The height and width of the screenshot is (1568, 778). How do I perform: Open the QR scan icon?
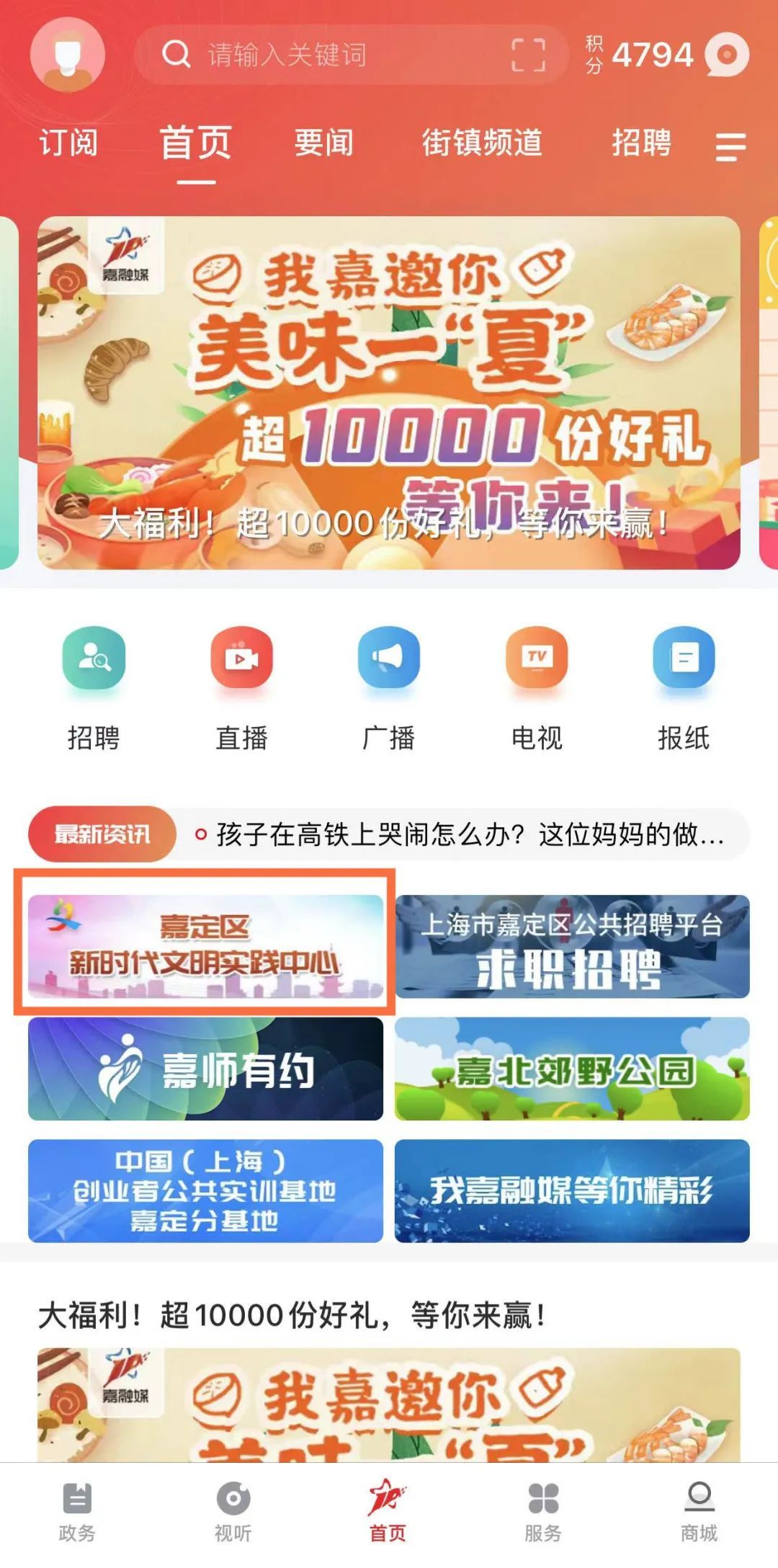coord(528,55)
